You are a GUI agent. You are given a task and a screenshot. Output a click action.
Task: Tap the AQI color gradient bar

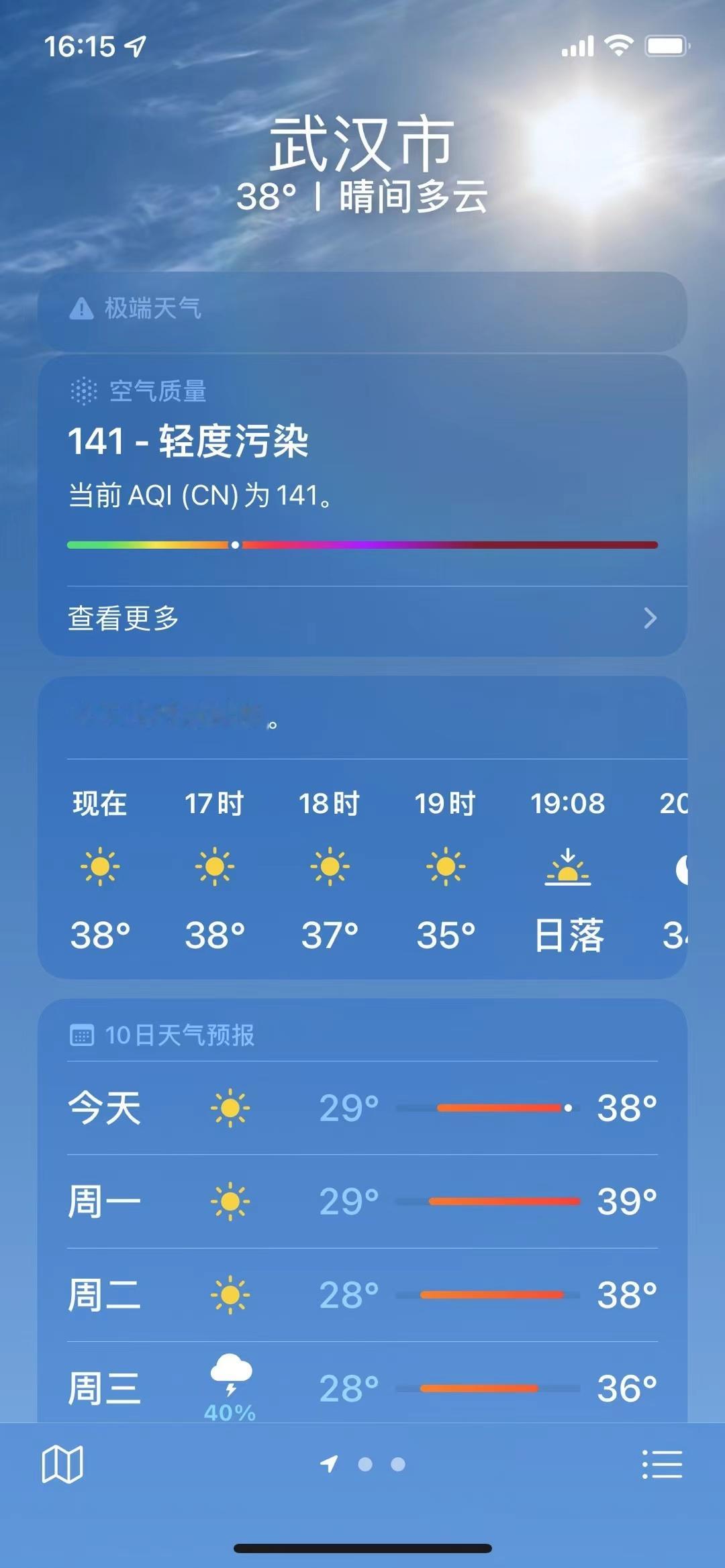point(362,545)
